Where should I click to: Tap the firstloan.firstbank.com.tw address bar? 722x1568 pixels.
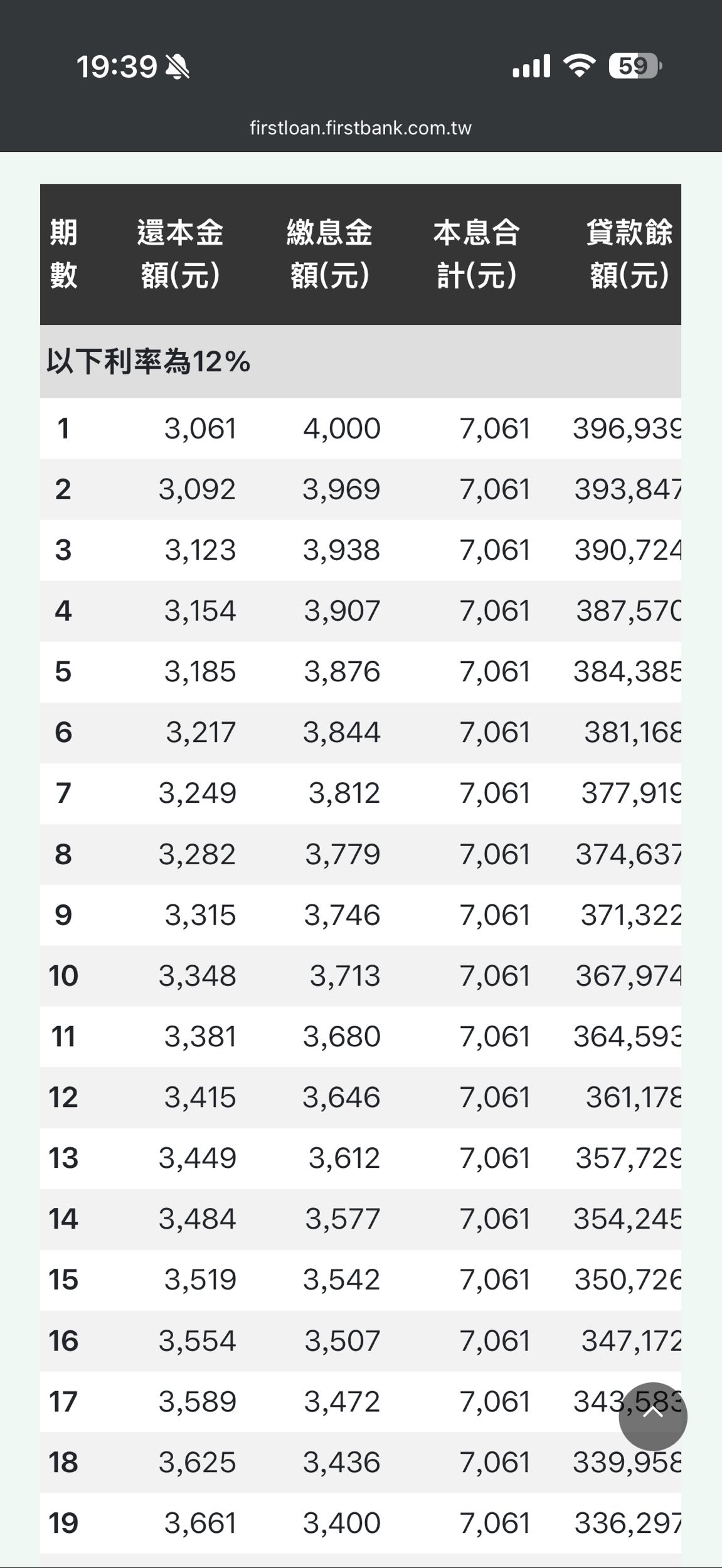click(361, 128)
